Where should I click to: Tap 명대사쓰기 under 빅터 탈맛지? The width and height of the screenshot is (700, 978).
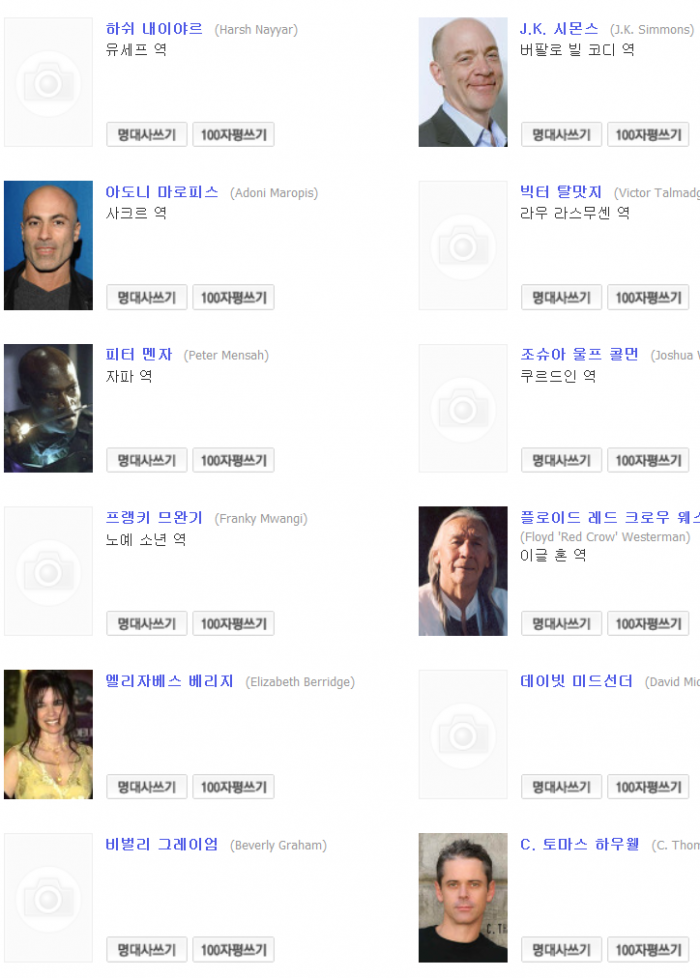click(x=561, y=298)
